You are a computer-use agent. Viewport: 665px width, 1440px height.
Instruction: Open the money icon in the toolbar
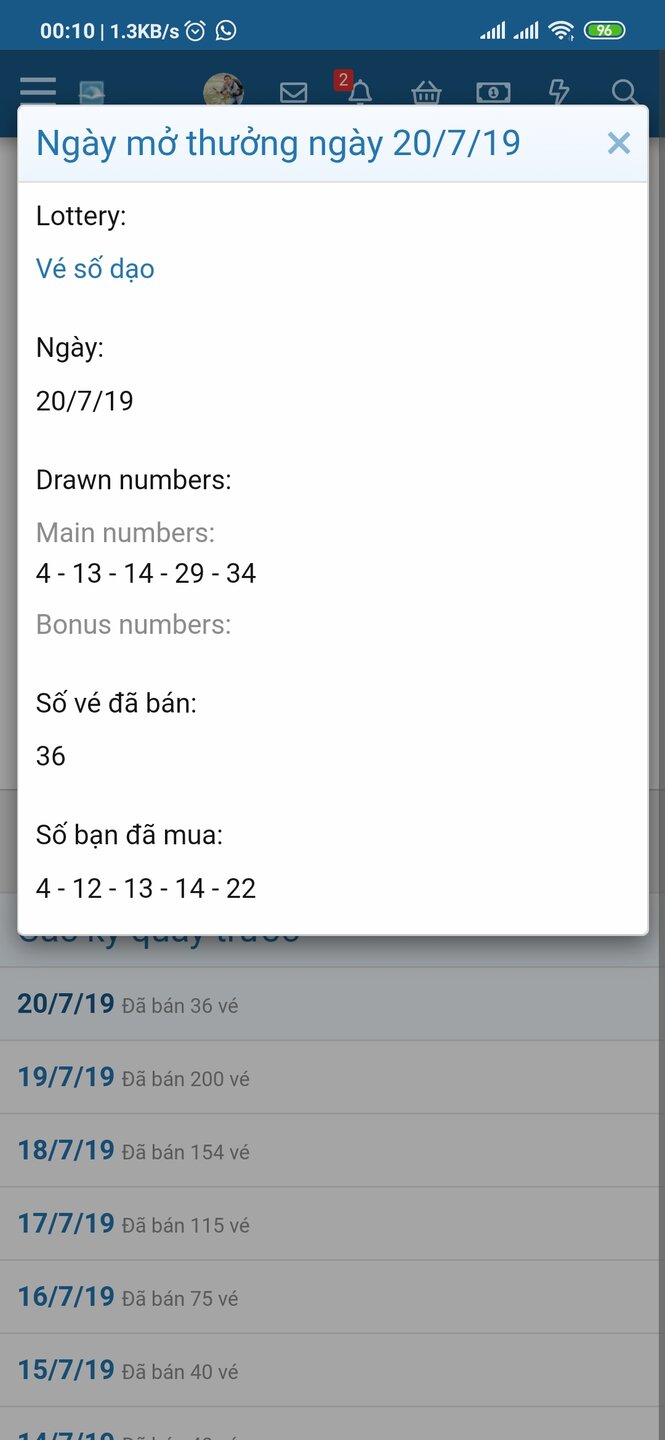pos(493,93)
